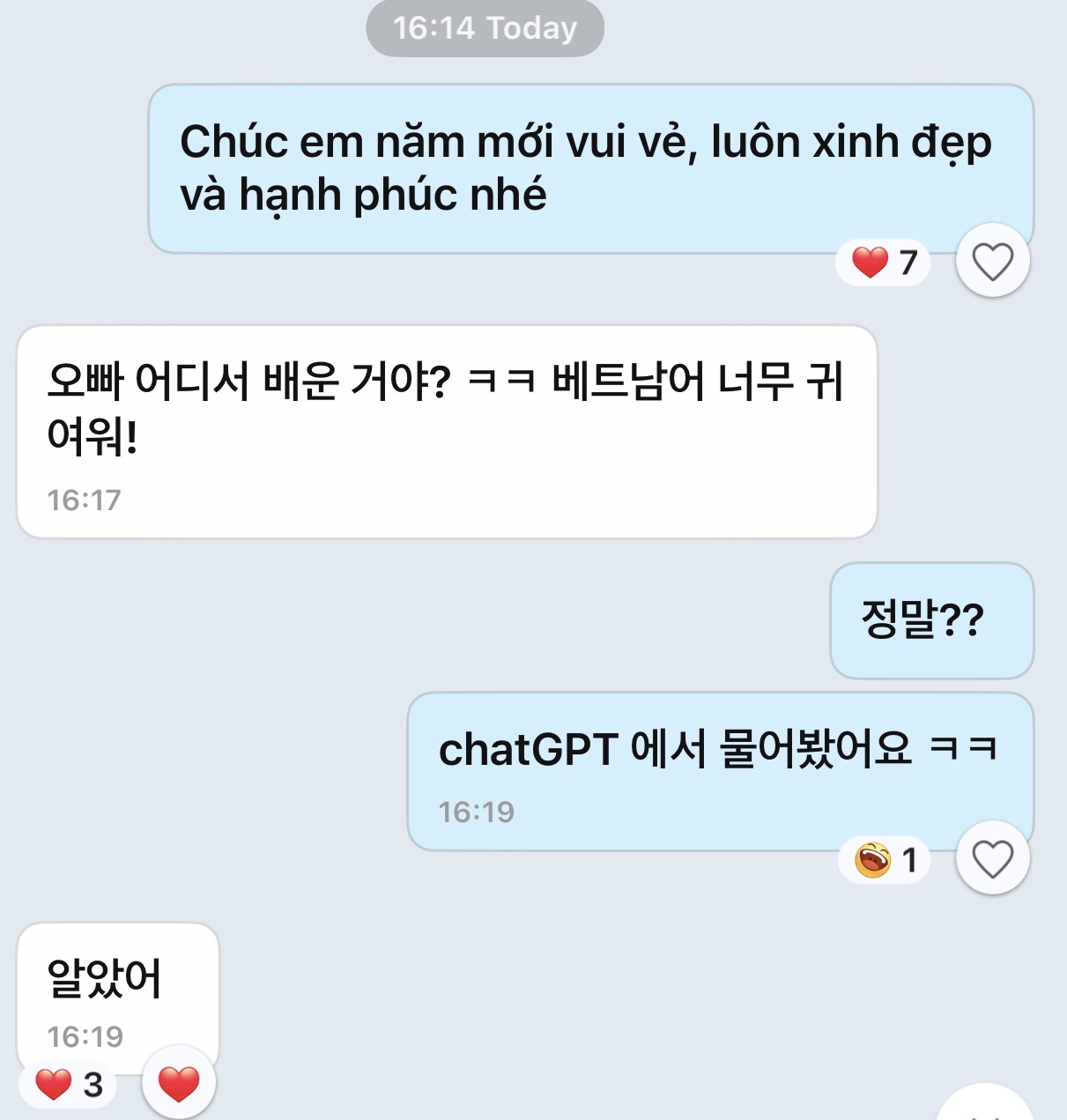Open the 3 hearts reaction count on 알았어
Screen dimensions: 1067x1120
pyautogui.click(x=69, y=1084)
